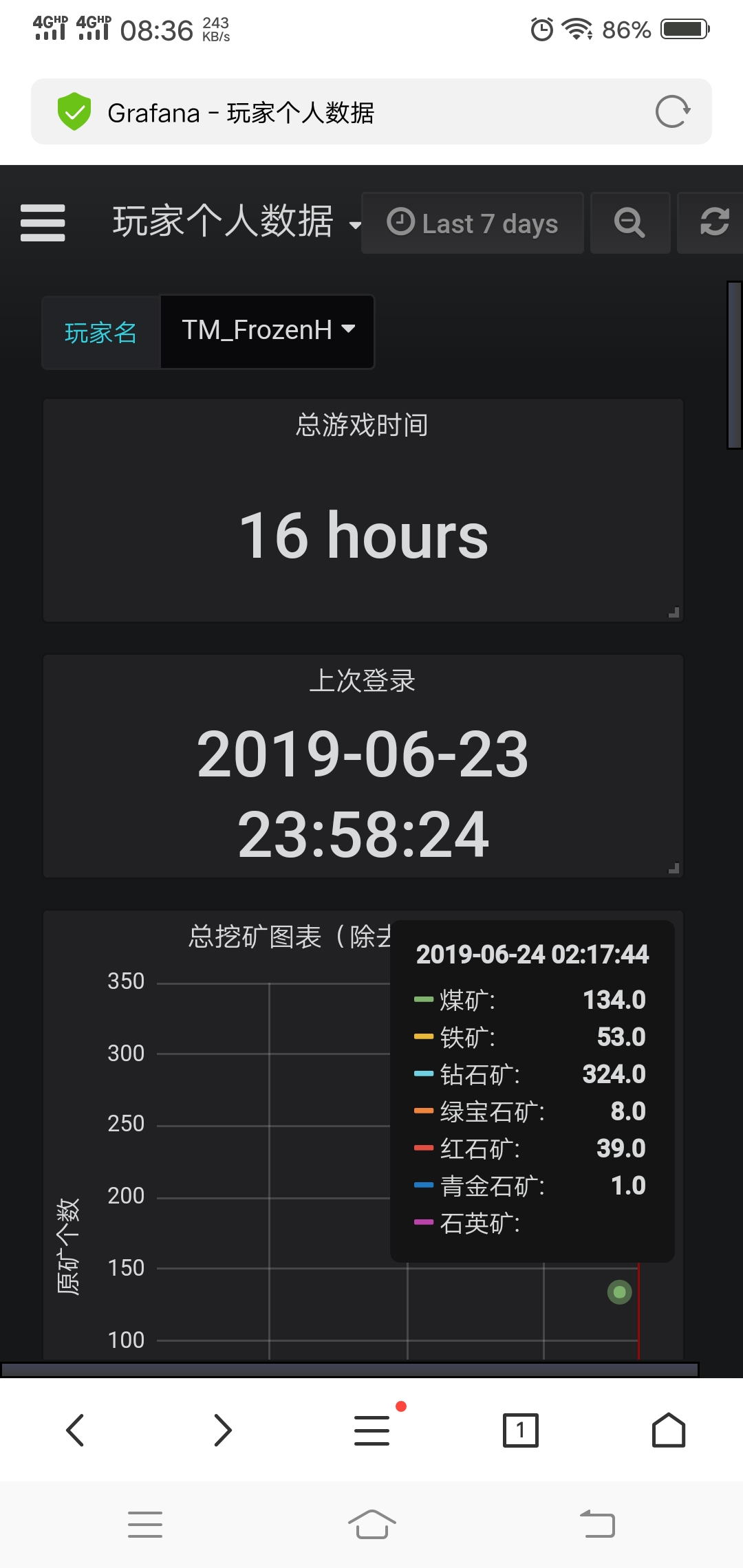Viewport: 743px width, 1568px height.
Task: Go back to previous browser page
Action: click(75, 1430)
